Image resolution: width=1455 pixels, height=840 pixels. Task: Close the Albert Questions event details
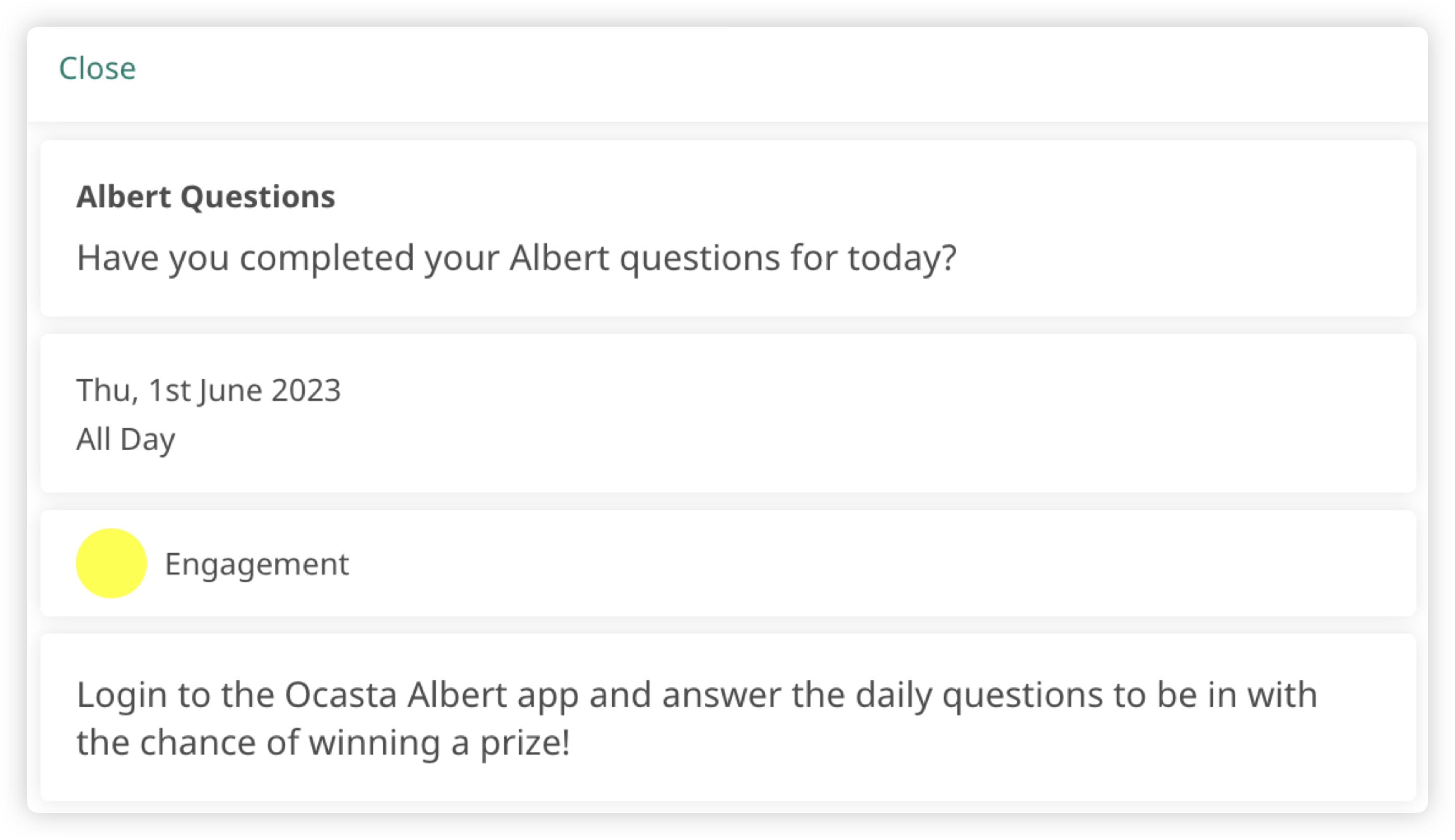coord(97,69)
